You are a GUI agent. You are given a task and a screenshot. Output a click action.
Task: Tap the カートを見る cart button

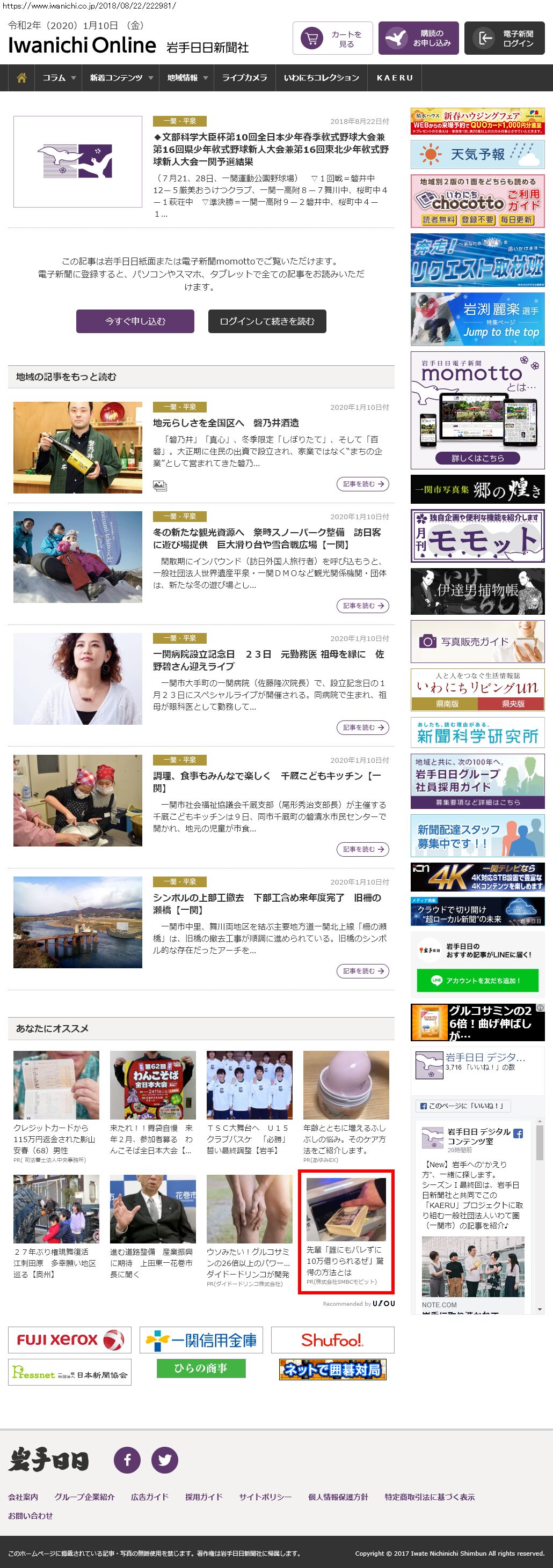point(332,38)
